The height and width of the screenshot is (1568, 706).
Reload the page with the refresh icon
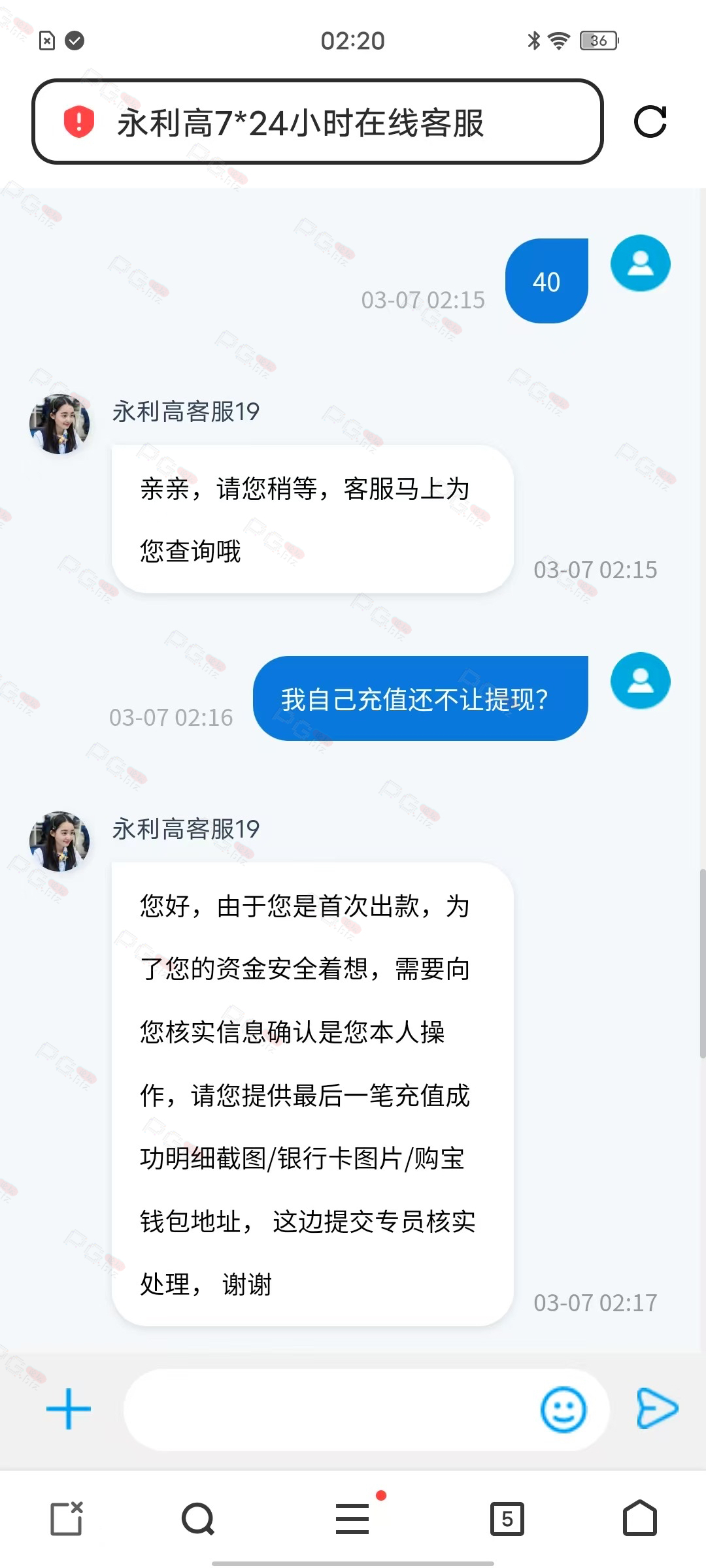650,122
